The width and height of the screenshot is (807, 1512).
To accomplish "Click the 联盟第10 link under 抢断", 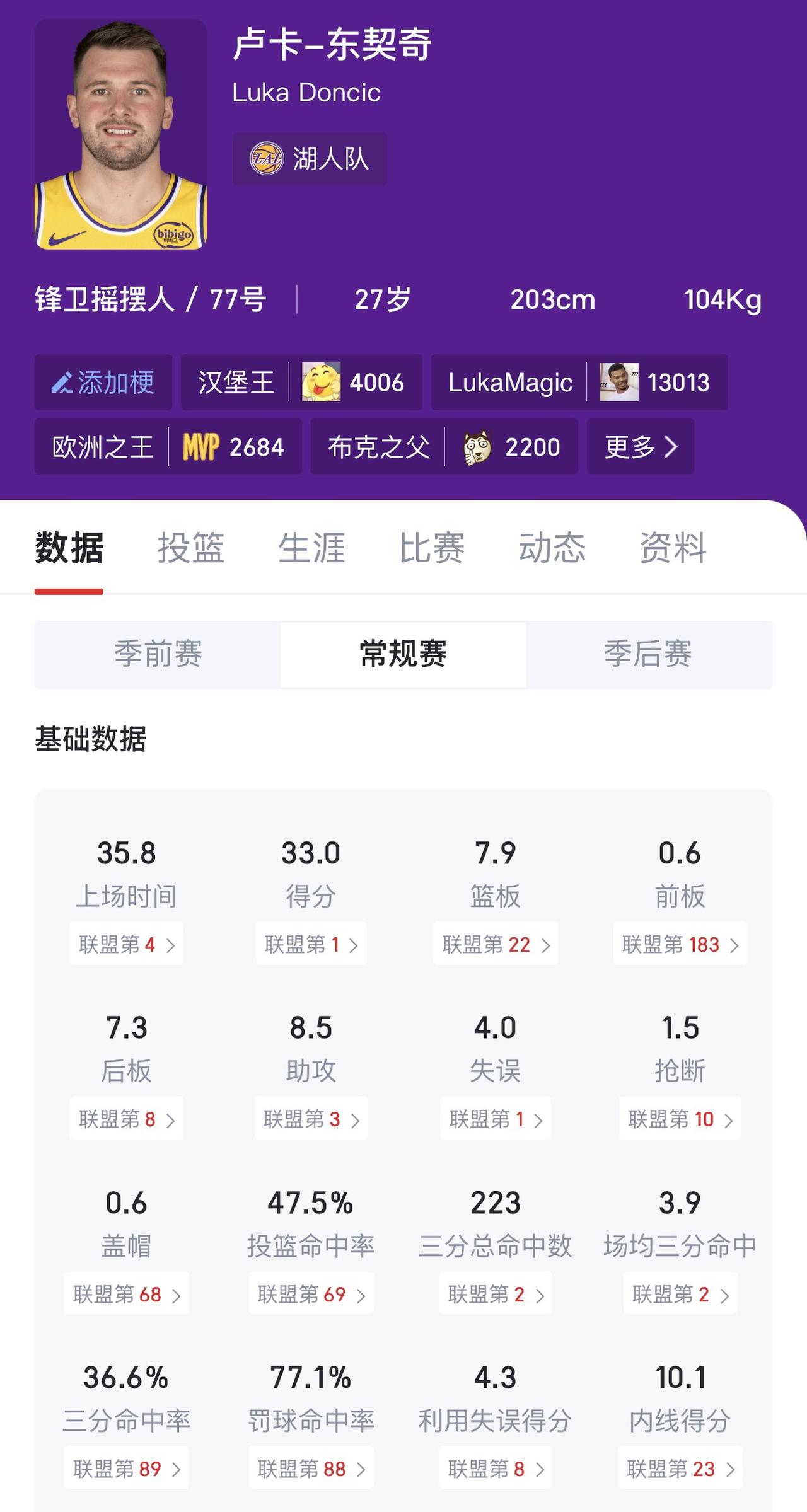I will click(680, 1119).
